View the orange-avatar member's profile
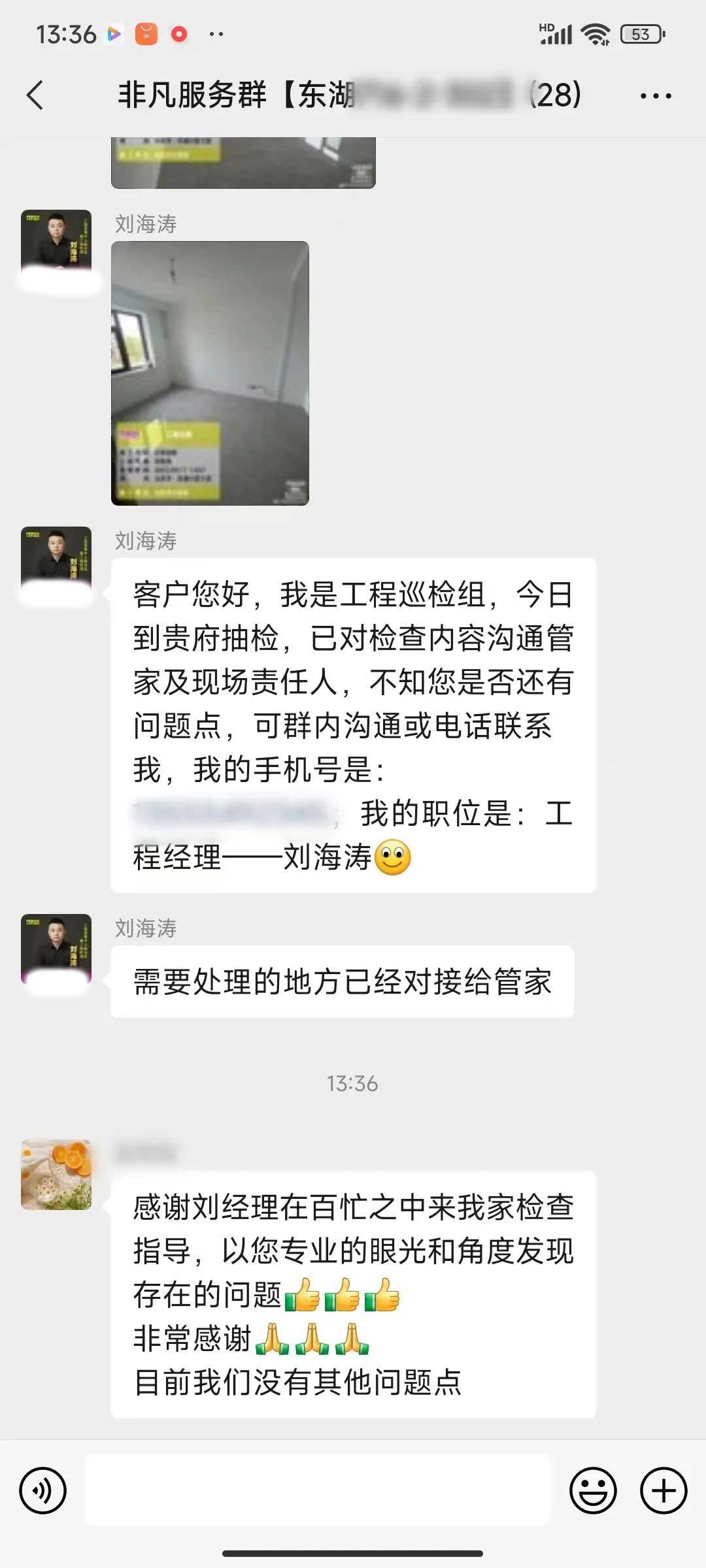This screenshot has height=1568, width=706. coord(56,1174)
